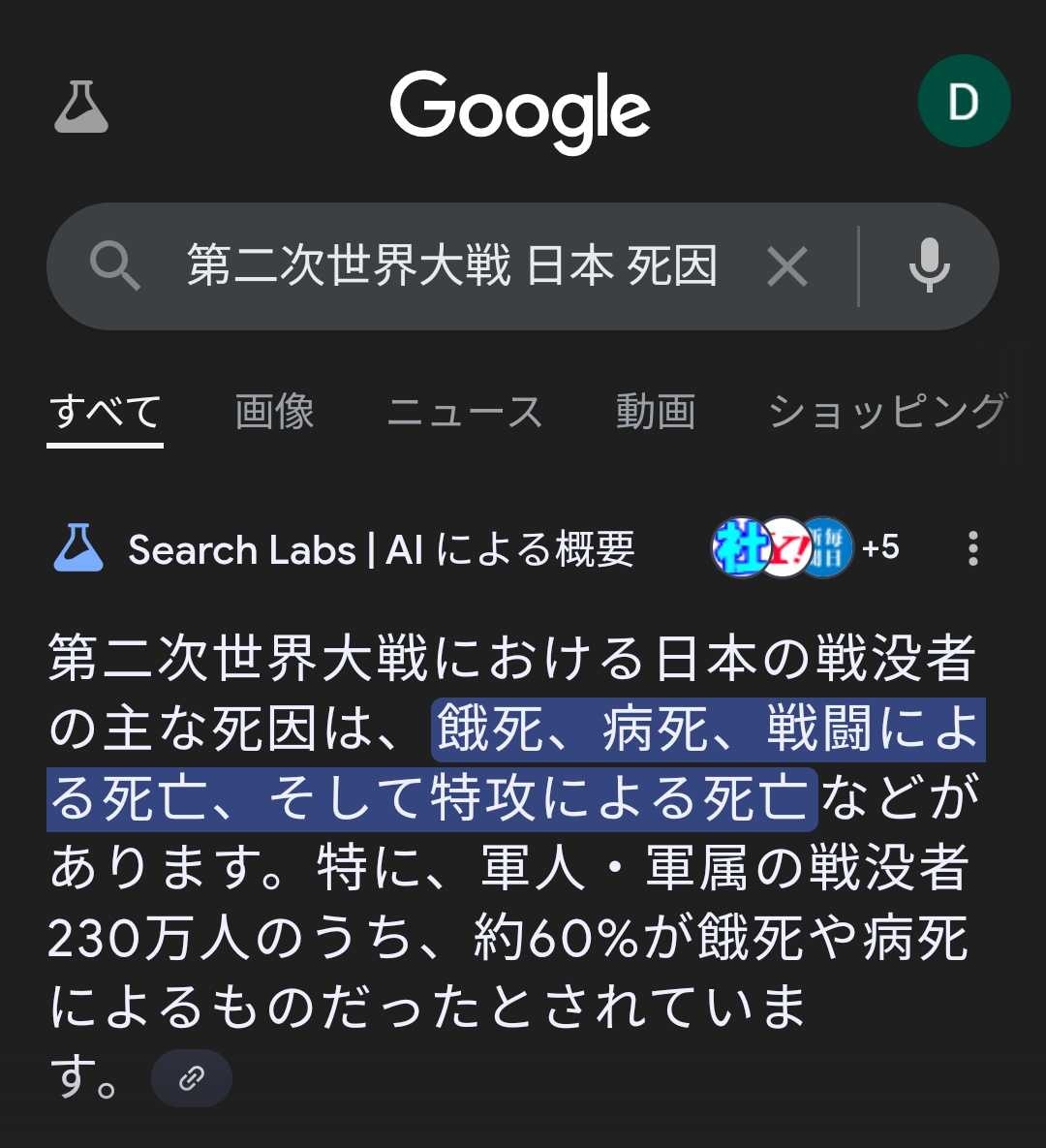Select the すべて tab
This screenshot has width=1046, height=1148.
click(106, 412)
